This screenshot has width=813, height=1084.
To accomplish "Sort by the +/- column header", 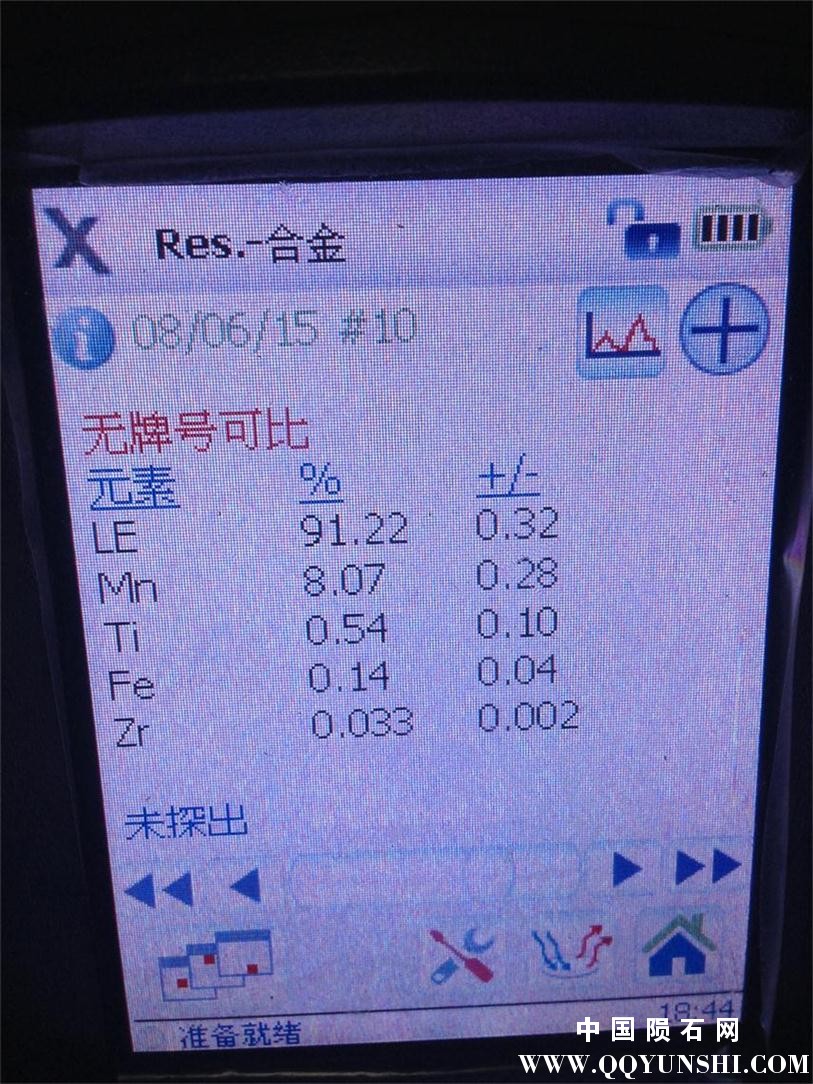I will click(x=508, y=481).
